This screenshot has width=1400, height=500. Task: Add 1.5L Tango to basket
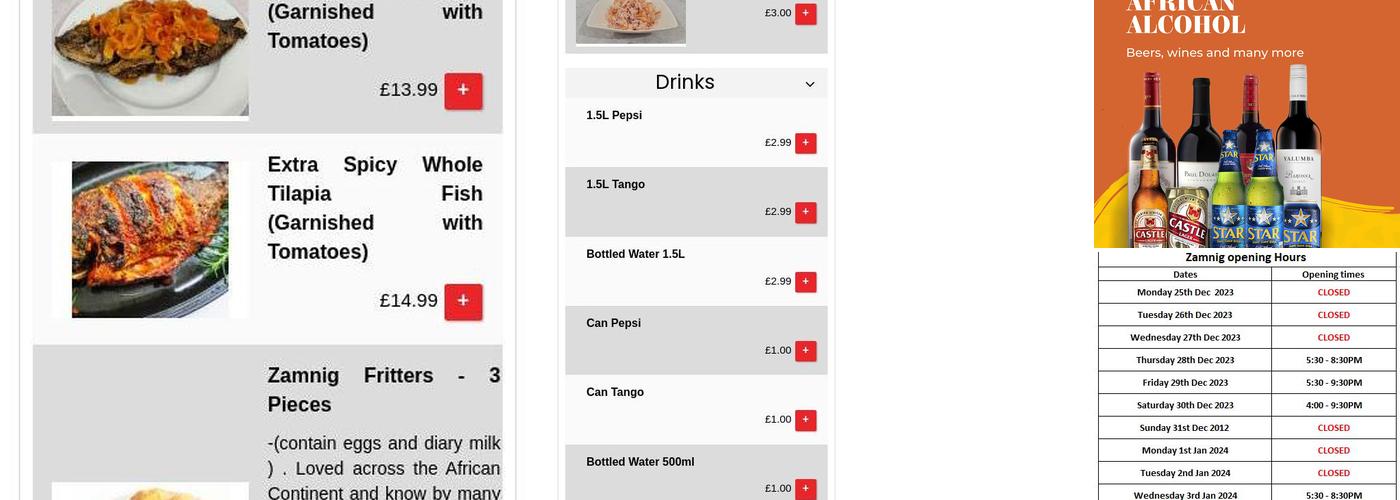805,212
